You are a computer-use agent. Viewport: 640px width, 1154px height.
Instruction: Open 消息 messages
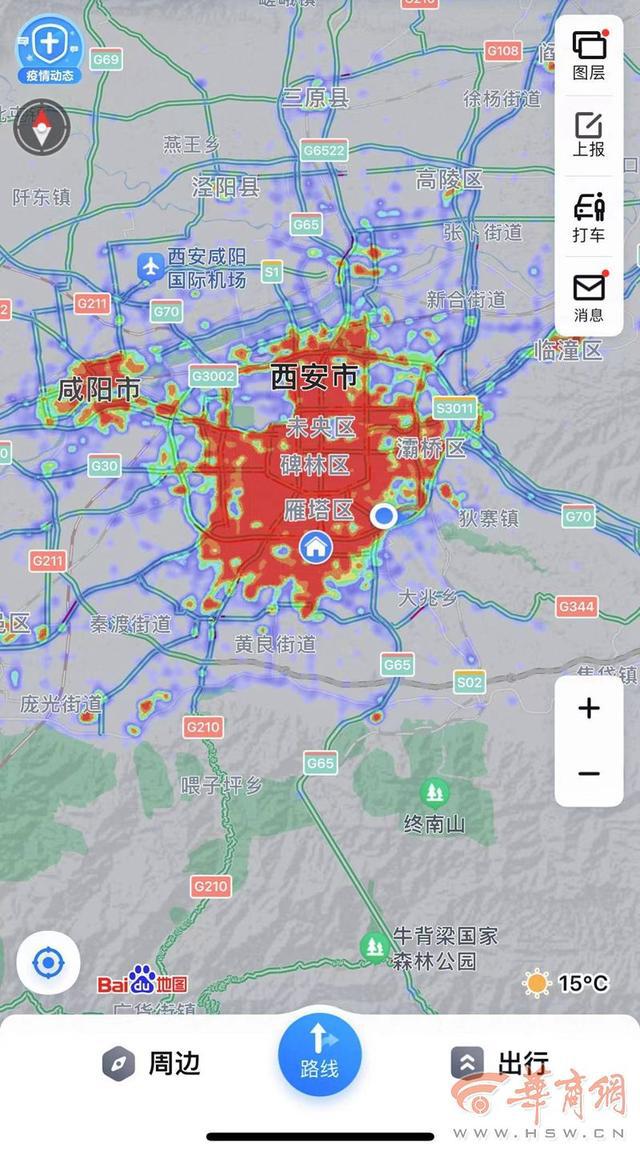589,297
